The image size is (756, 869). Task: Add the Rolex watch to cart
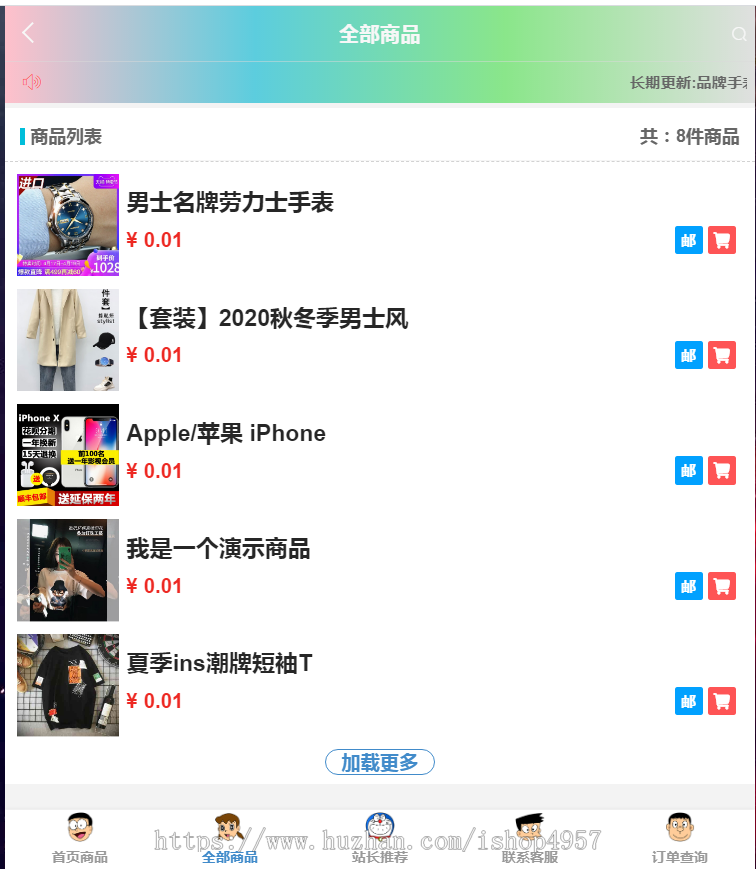[722, 240]
